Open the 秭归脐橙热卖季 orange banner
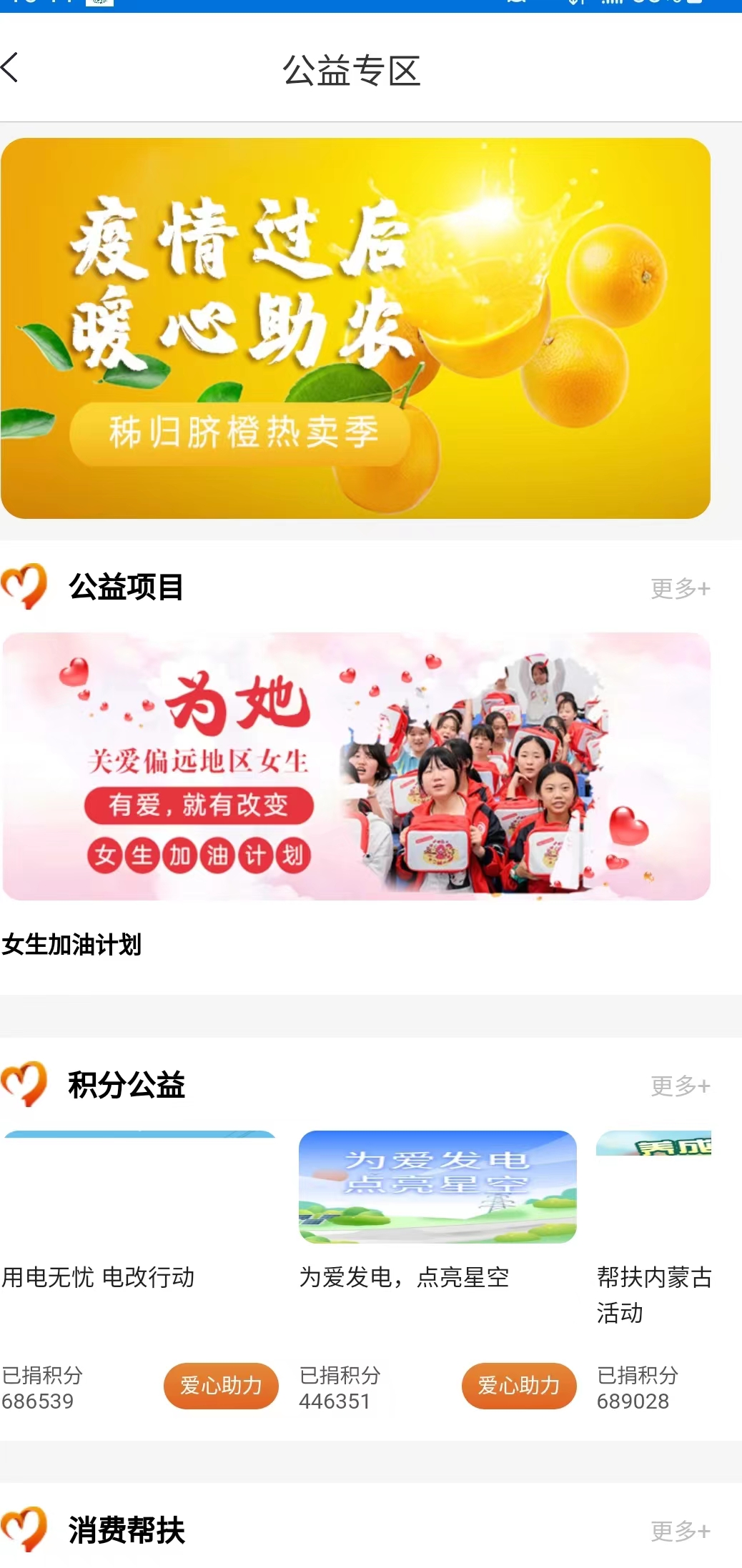Viewport: 742px width, 1568px height. 355,328
